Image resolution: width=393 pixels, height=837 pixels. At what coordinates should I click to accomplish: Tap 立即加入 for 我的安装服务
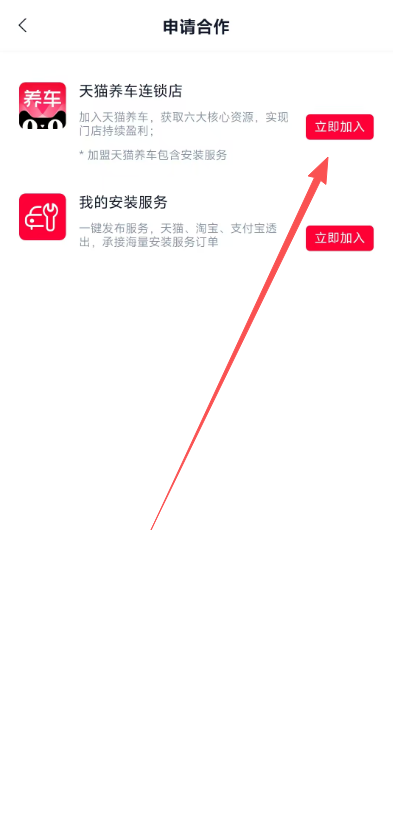pyautogui.click(x=340, y=238)
